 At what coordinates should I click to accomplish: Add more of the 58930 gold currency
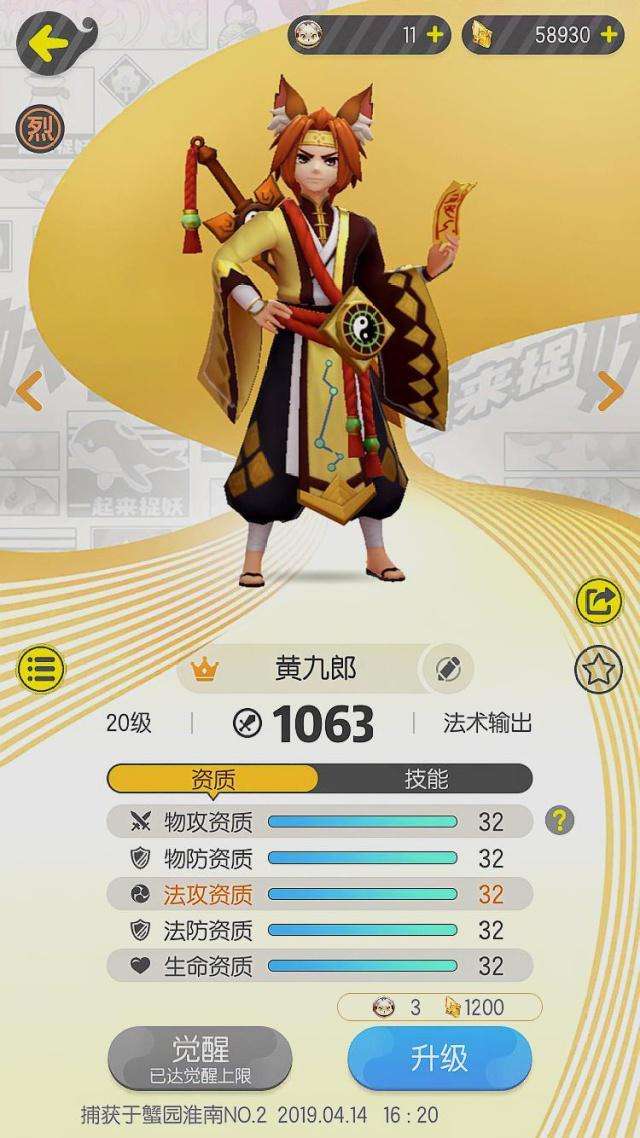(608, 35)
